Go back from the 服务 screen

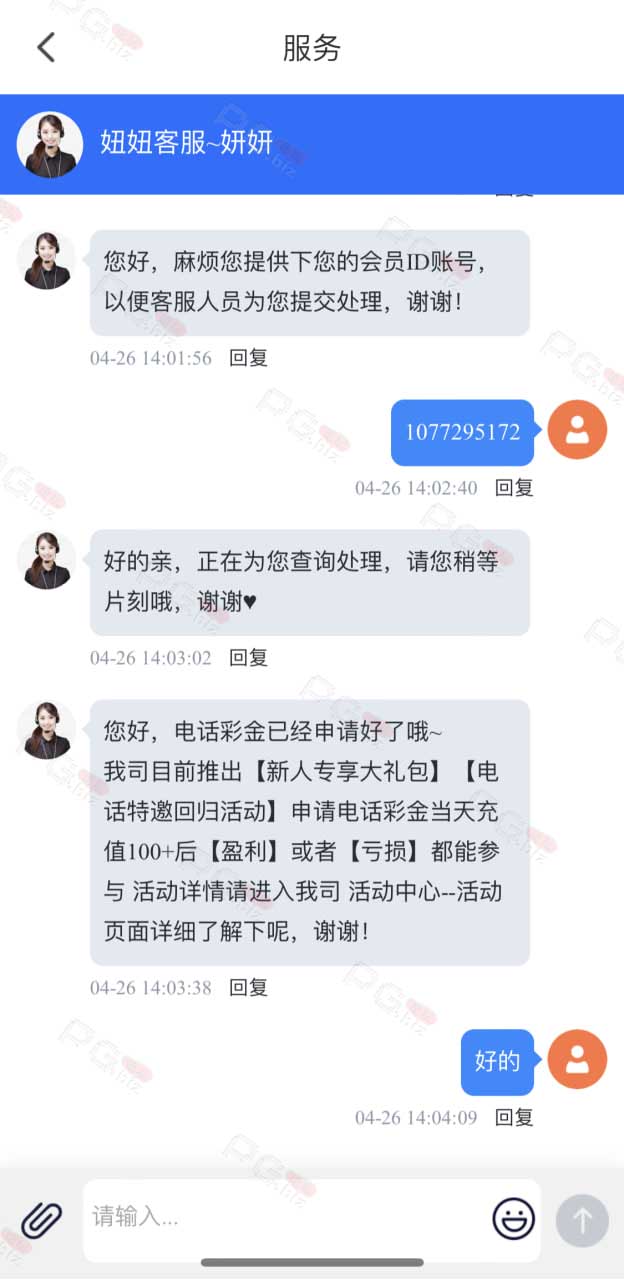click(46, 47)
